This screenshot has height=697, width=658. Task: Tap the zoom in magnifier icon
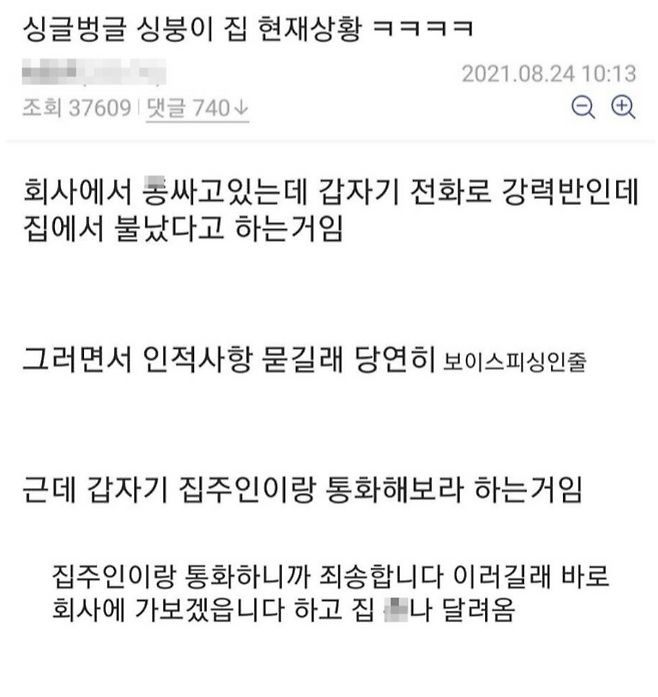point(622,107)
